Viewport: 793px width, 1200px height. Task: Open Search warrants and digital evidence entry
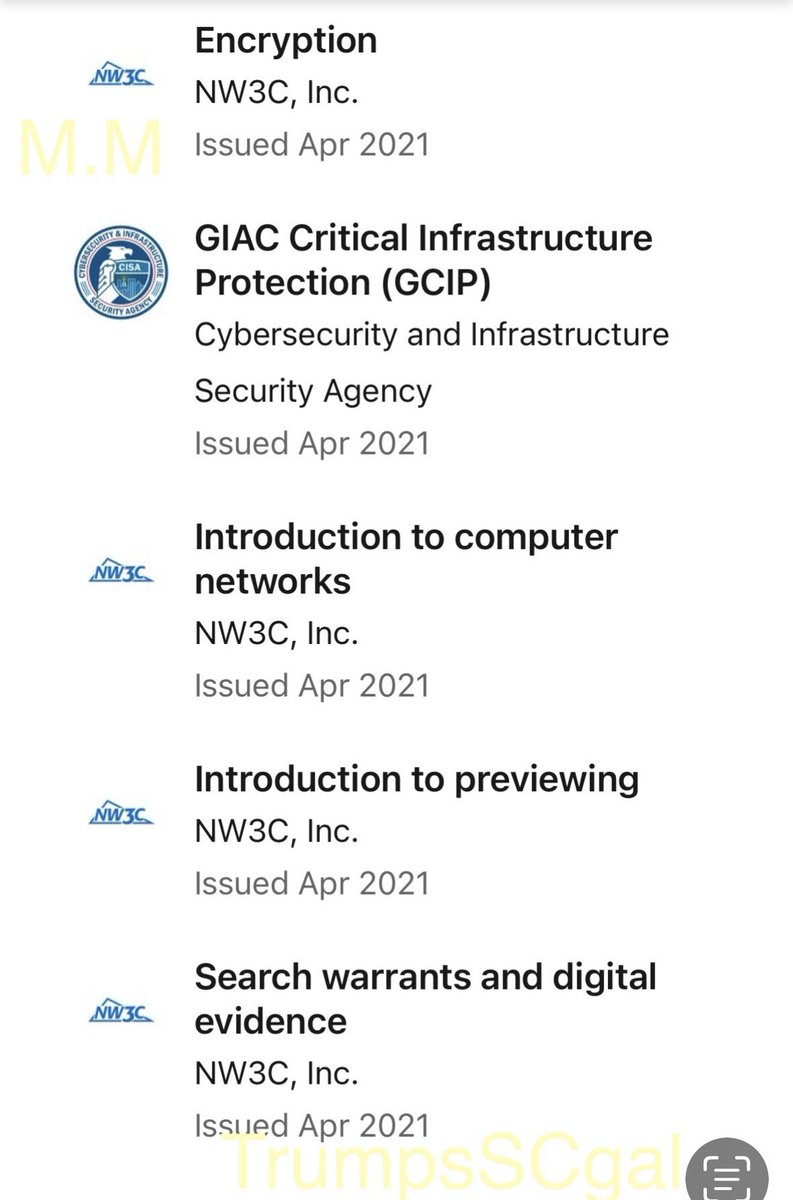click(424, 998)
